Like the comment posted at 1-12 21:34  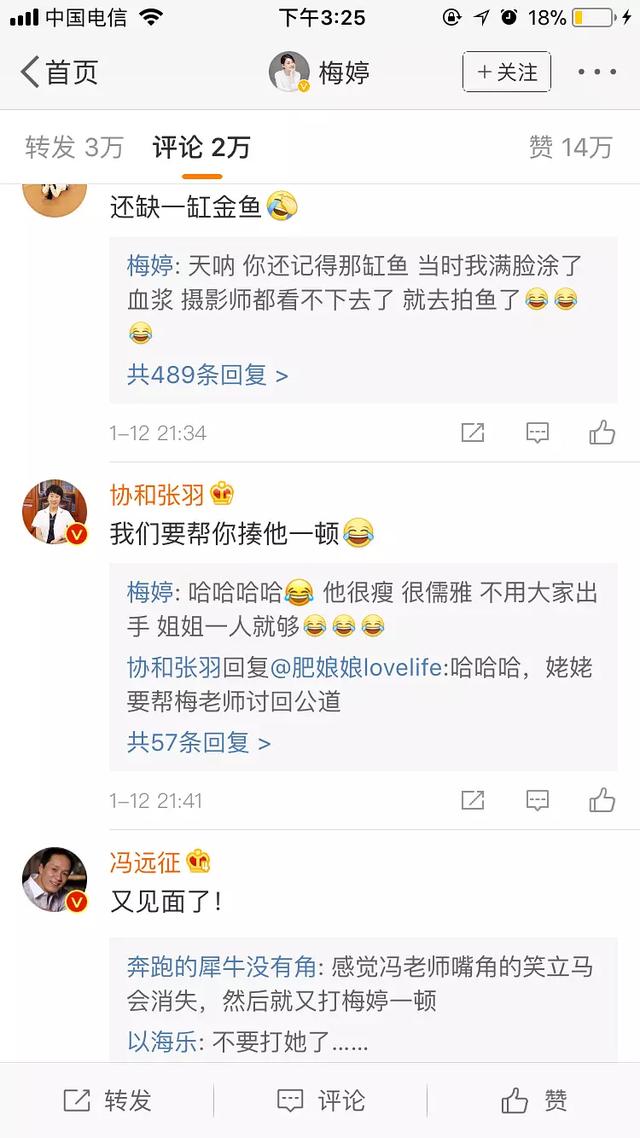(602, 432)
